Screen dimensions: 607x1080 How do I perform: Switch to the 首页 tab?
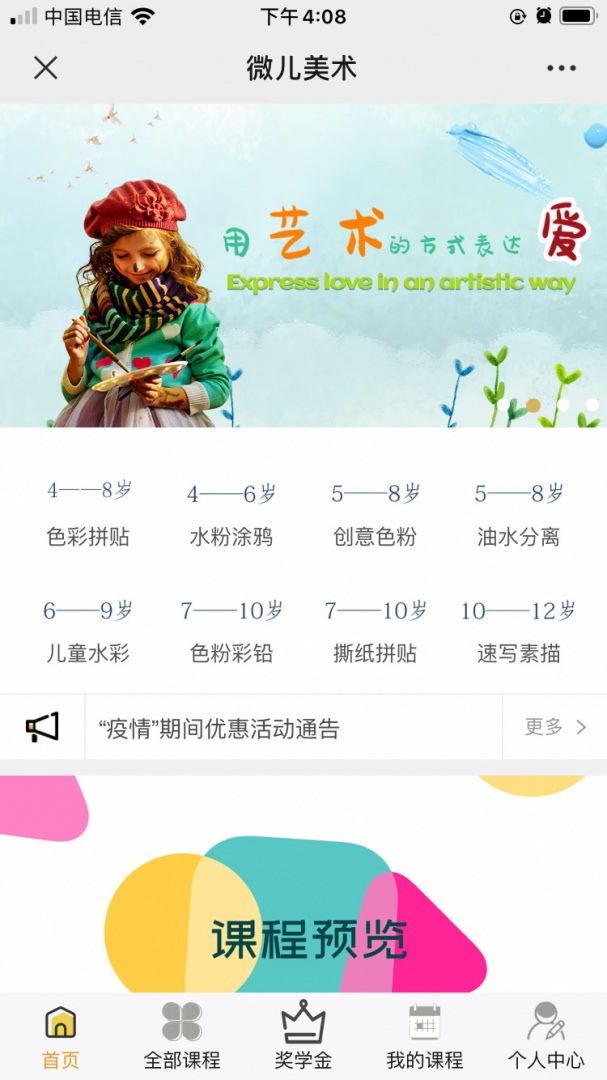pyautogui.click(x=61, y=1038)
